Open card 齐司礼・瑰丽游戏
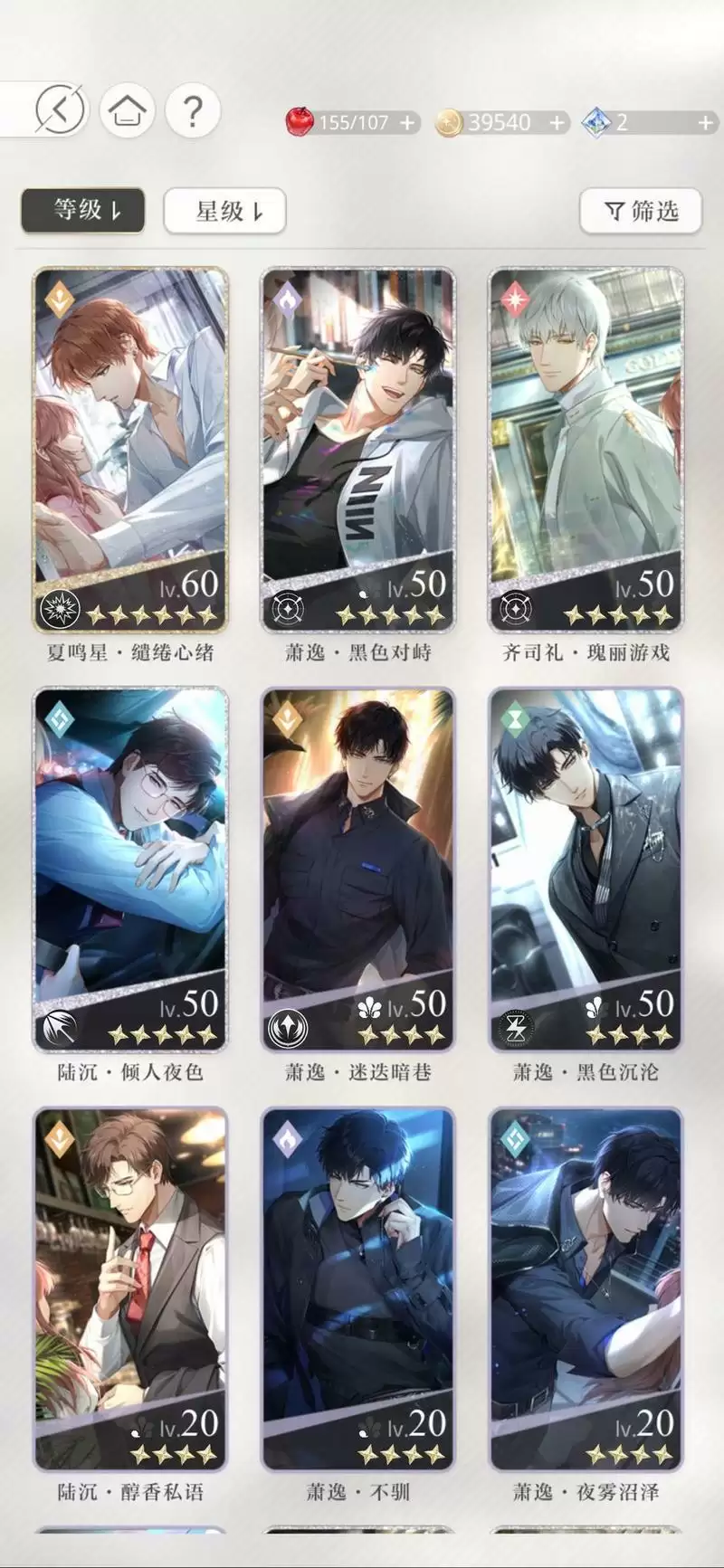The width and height of the screenshot is (724, 1568). [586, 450]
